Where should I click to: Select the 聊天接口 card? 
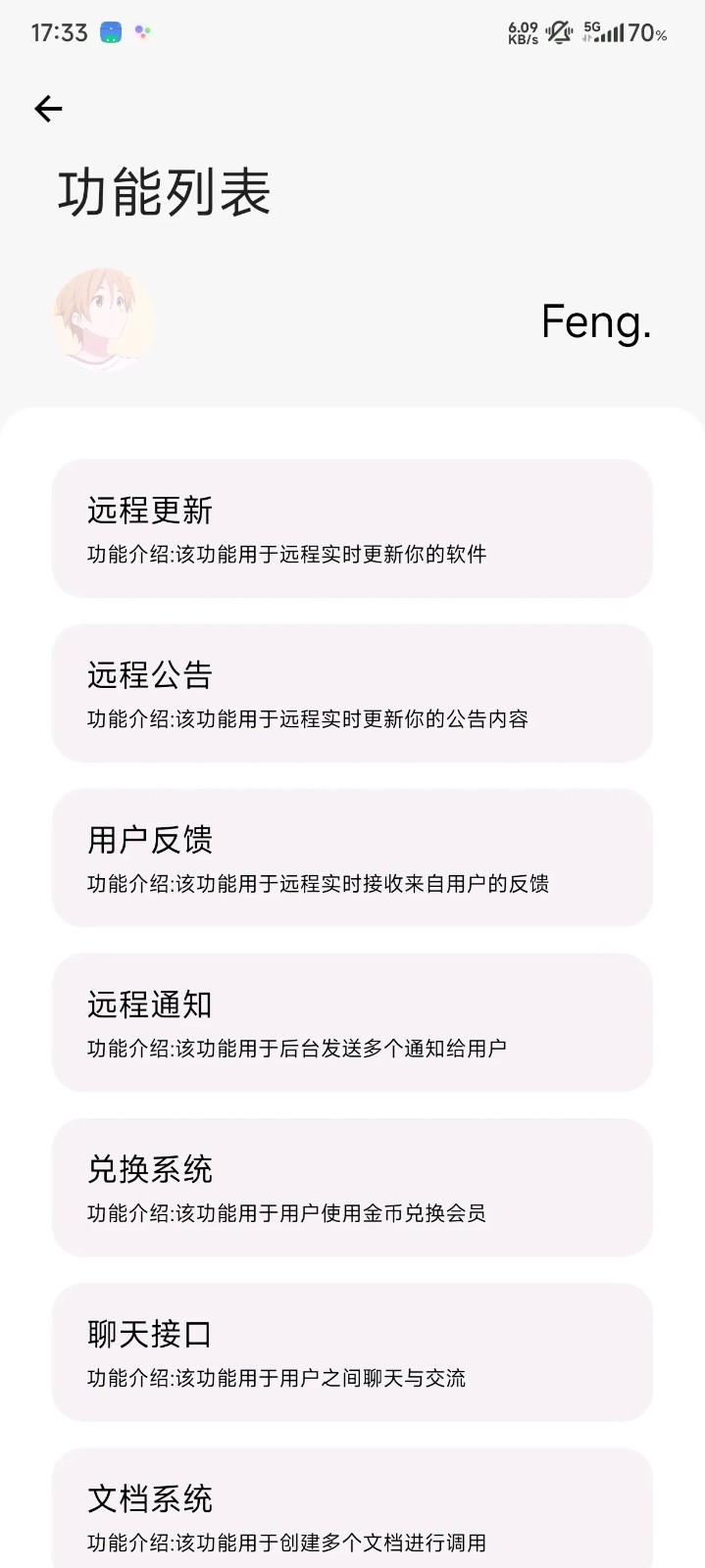point(352,1351)
